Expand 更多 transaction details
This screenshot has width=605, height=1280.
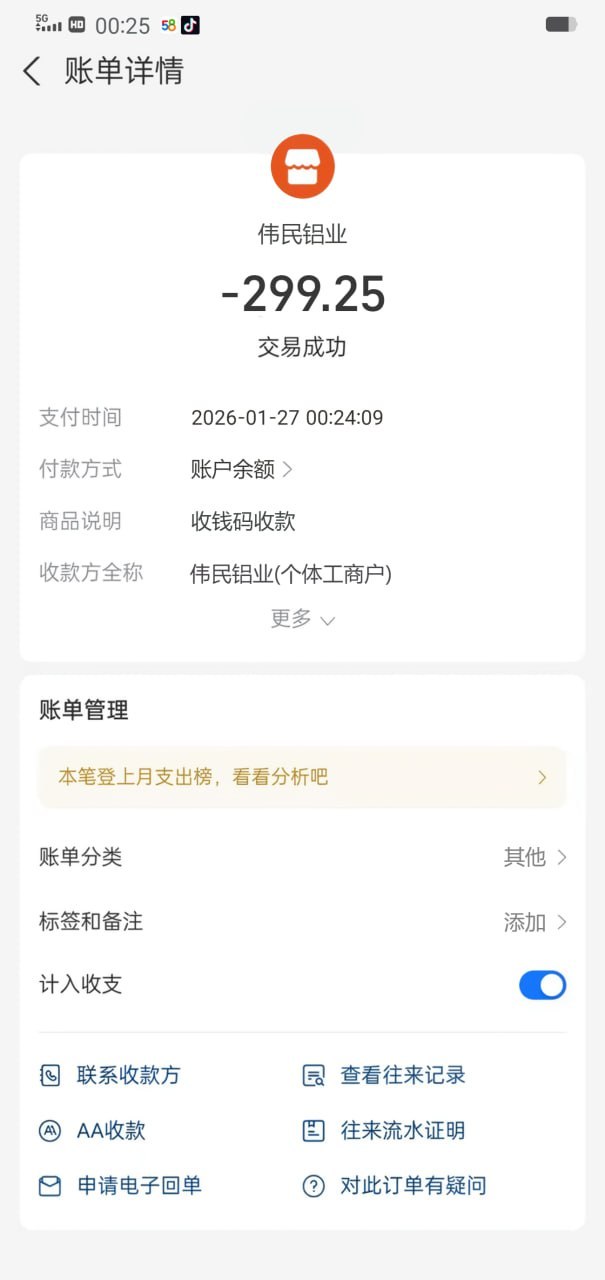pos(302,619)
